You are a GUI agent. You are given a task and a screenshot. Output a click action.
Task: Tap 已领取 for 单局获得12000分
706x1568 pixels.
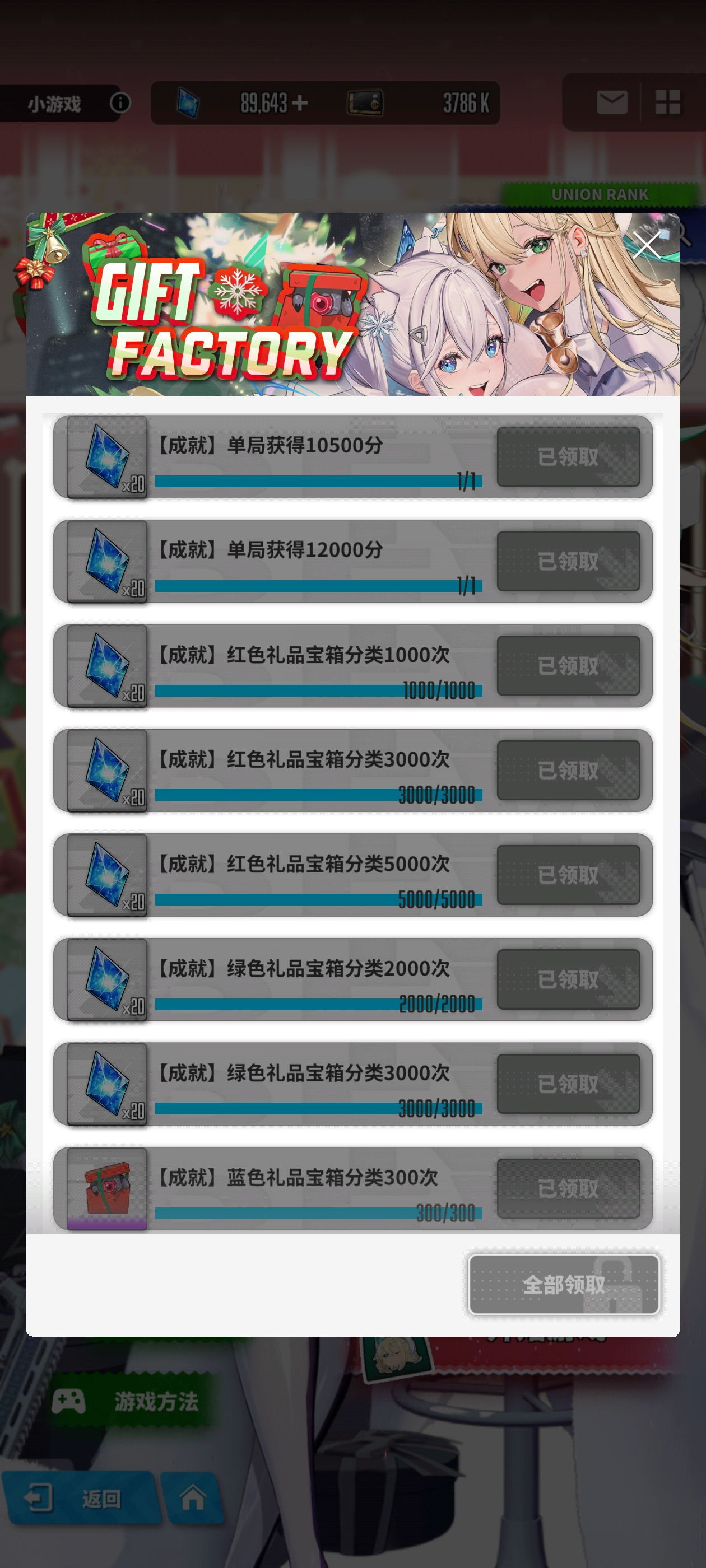pos(568,561)
